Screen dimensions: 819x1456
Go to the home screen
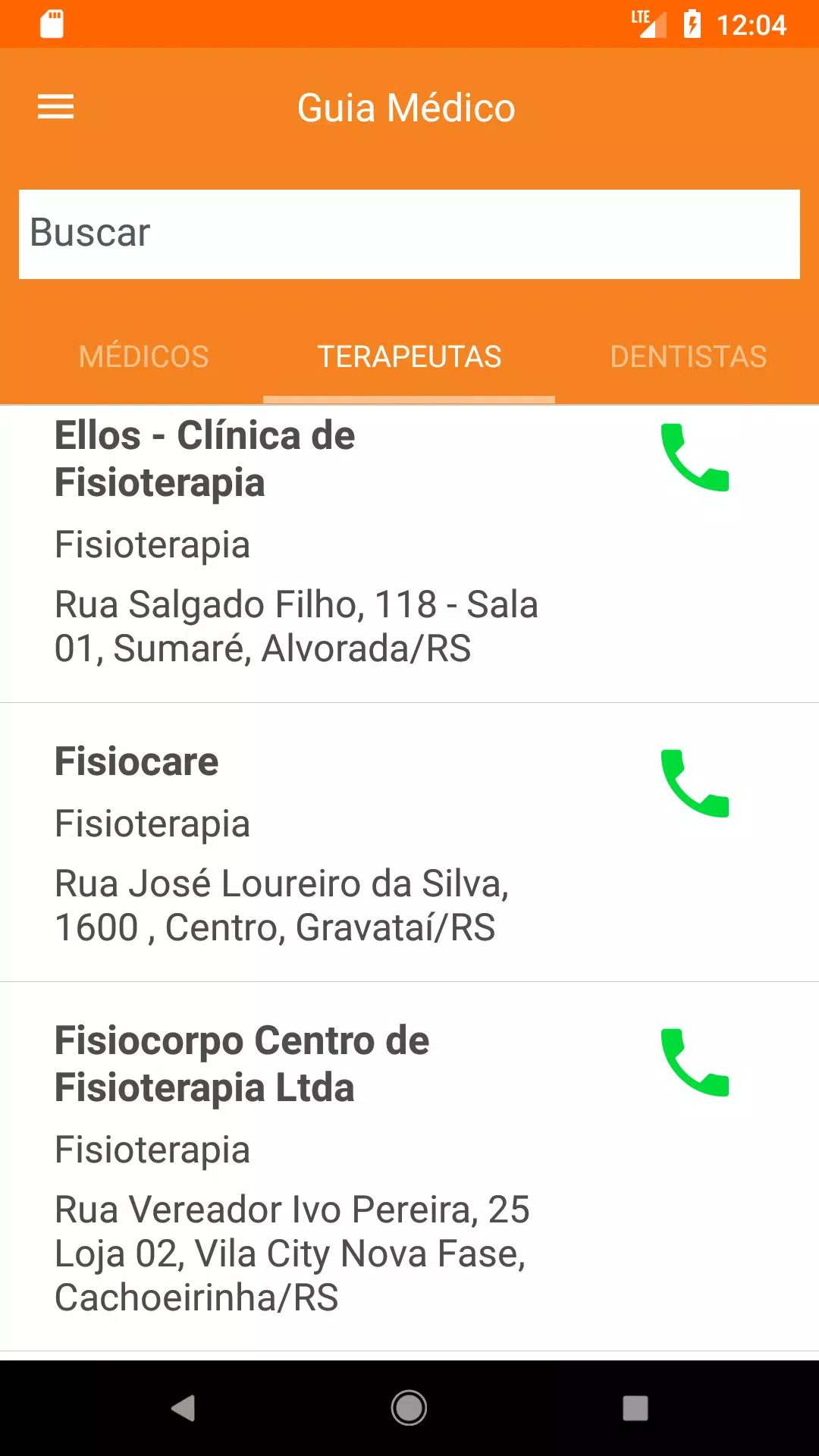409,1408
